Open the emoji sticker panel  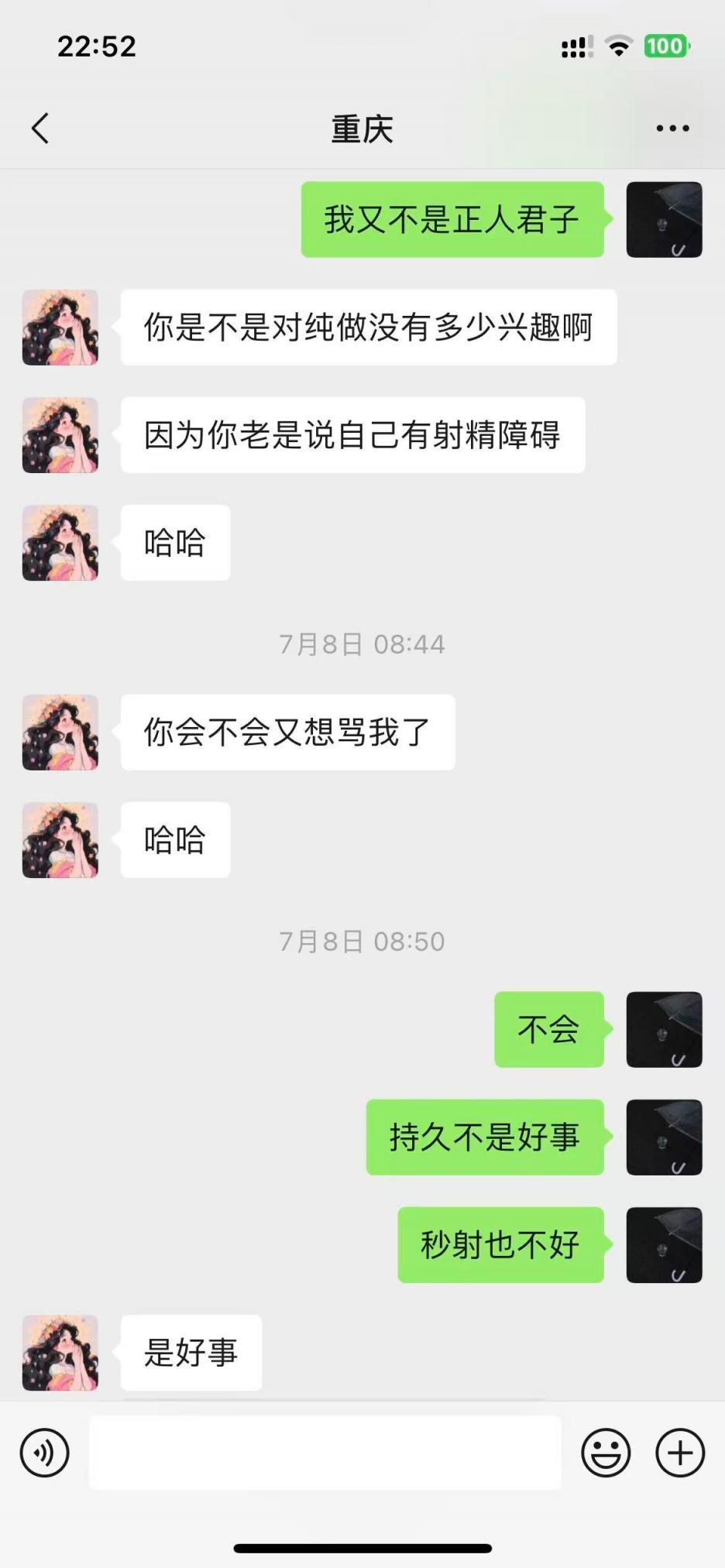click(606, 1453)
